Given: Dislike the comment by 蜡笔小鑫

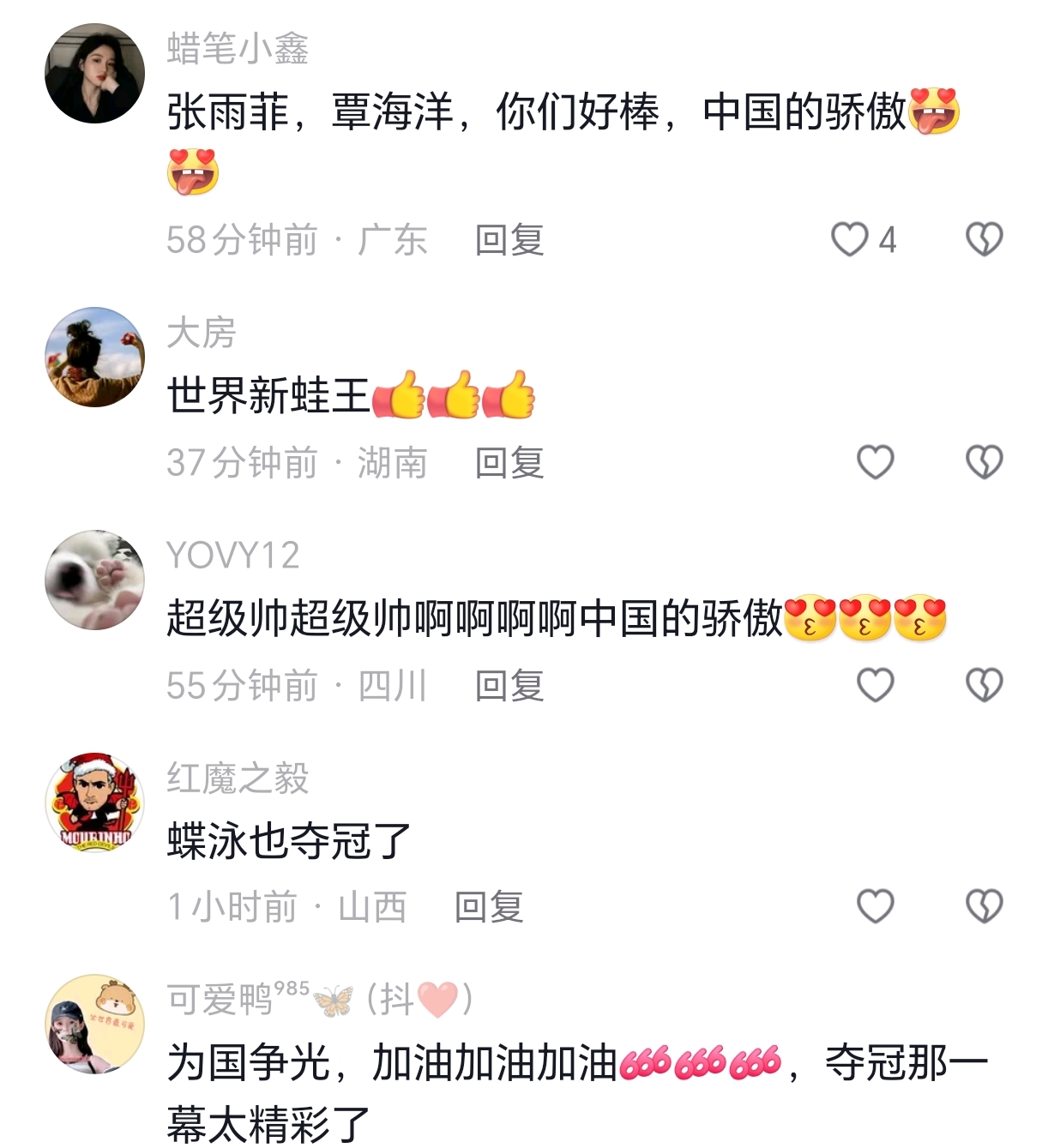Looking at the screenshot, I should 984,240.
